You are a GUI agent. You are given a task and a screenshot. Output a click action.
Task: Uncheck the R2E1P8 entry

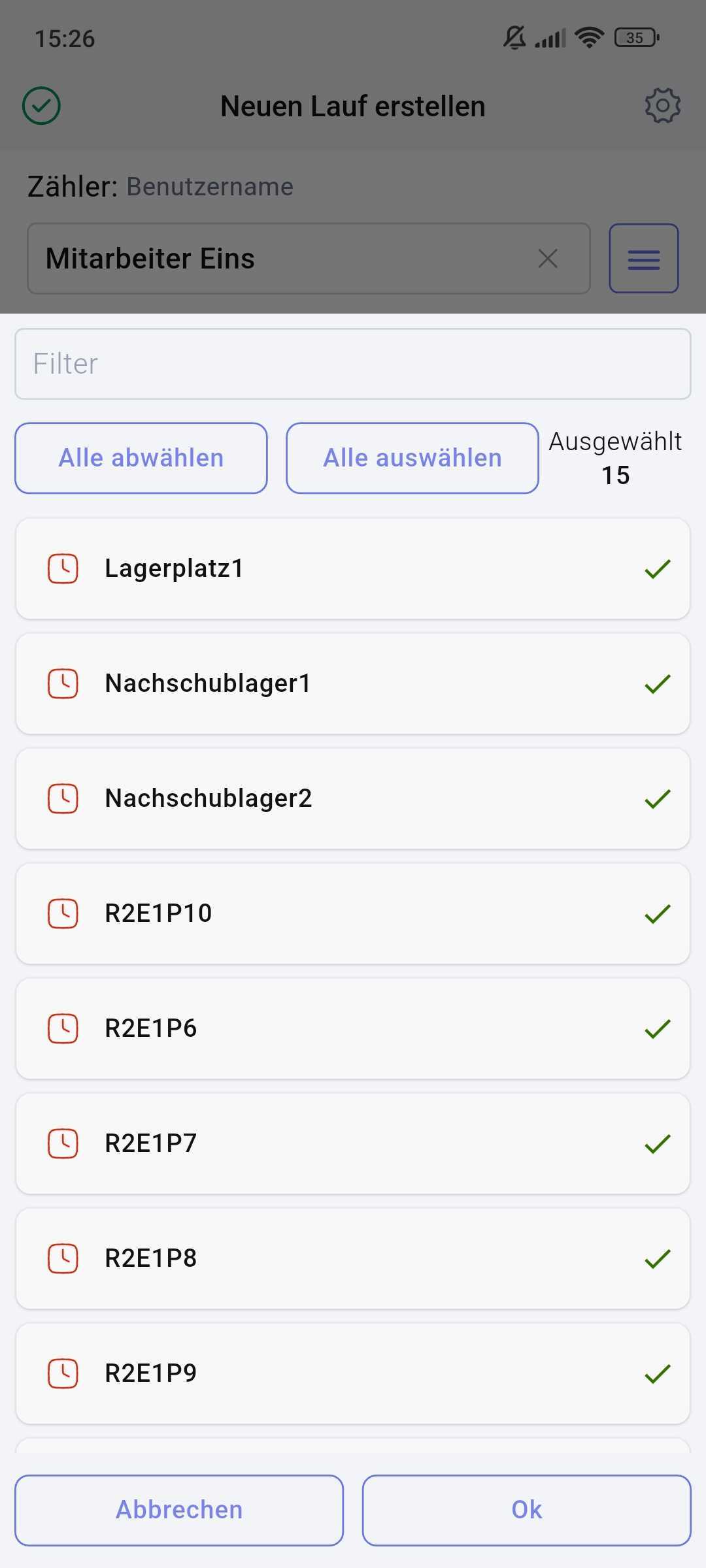660,1259
